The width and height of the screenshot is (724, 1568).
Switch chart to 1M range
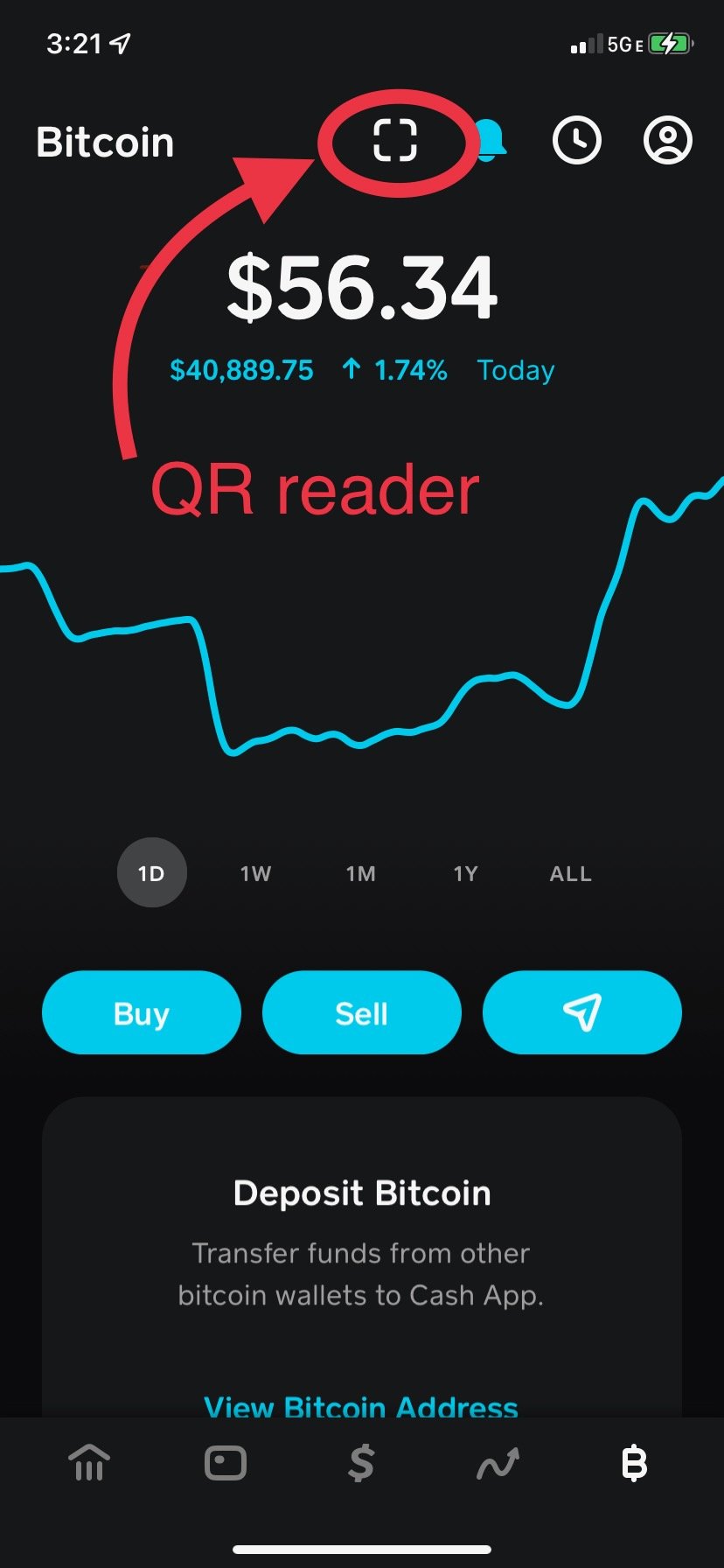pyautogui.click(x=361, y=873)
